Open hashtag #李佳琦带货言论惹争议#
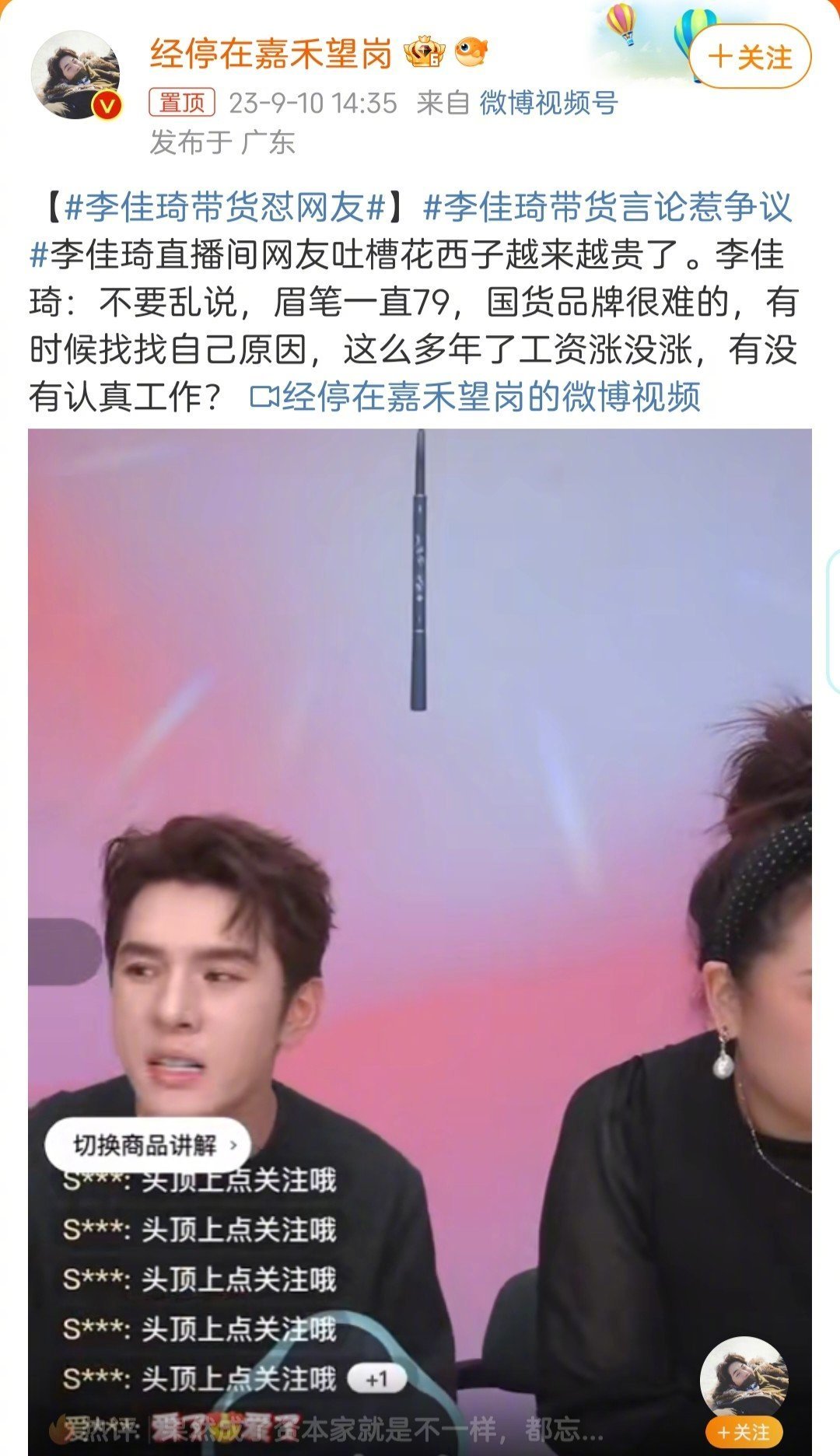Viewport: 840px width, 1456px height. pos(607,207)
